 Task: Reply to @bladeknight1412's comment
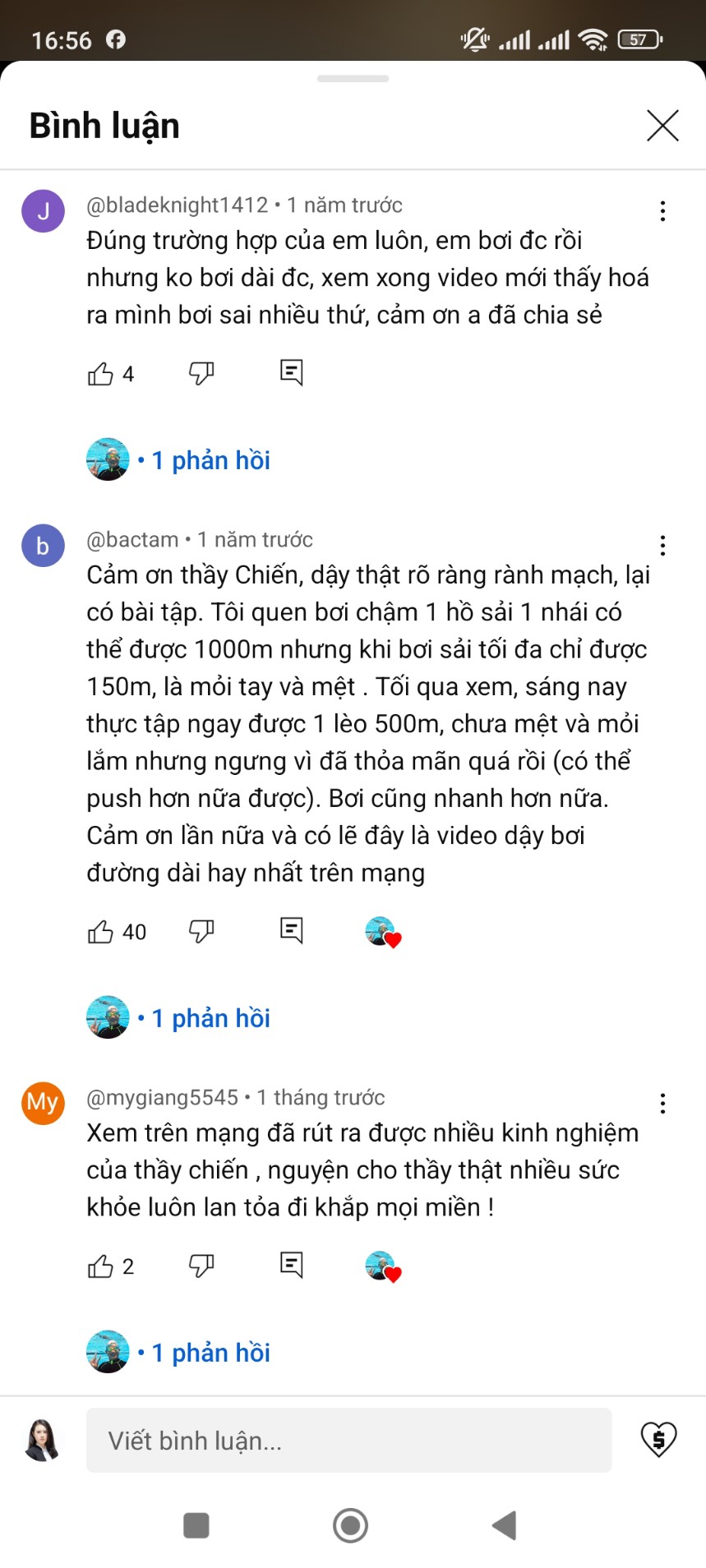291,372
